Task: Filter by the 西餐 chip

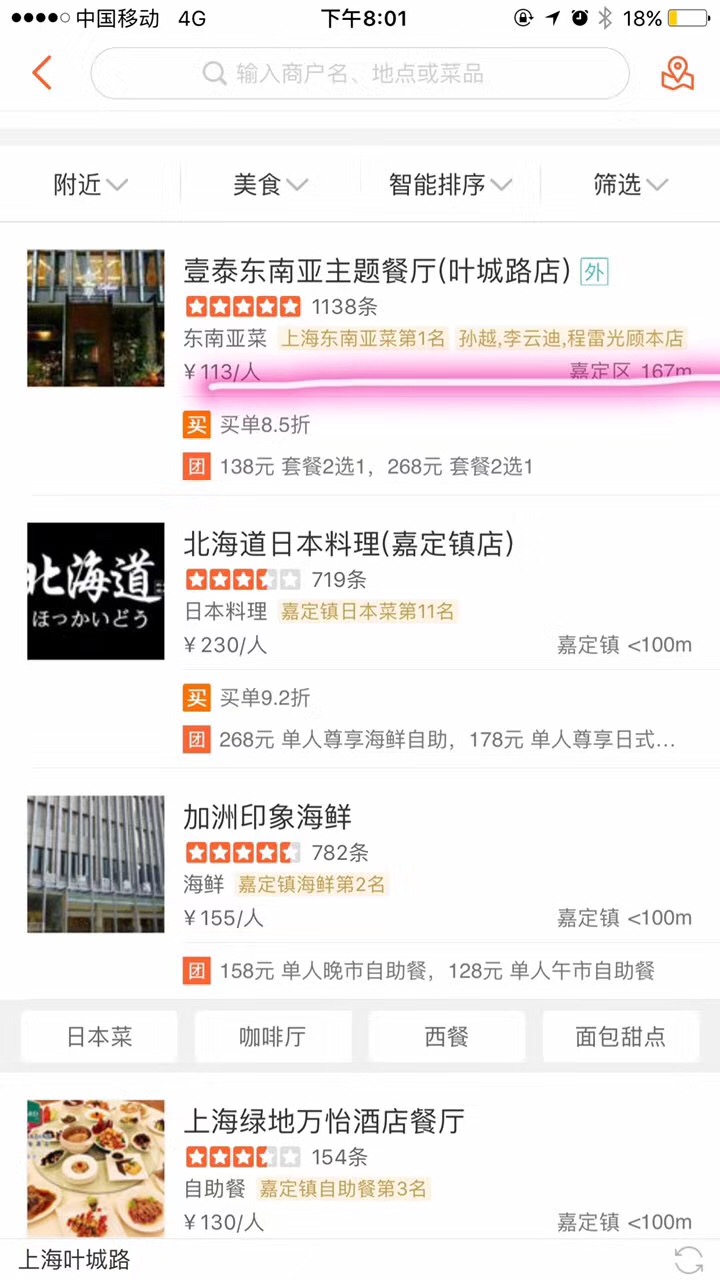Action: 446,1037
